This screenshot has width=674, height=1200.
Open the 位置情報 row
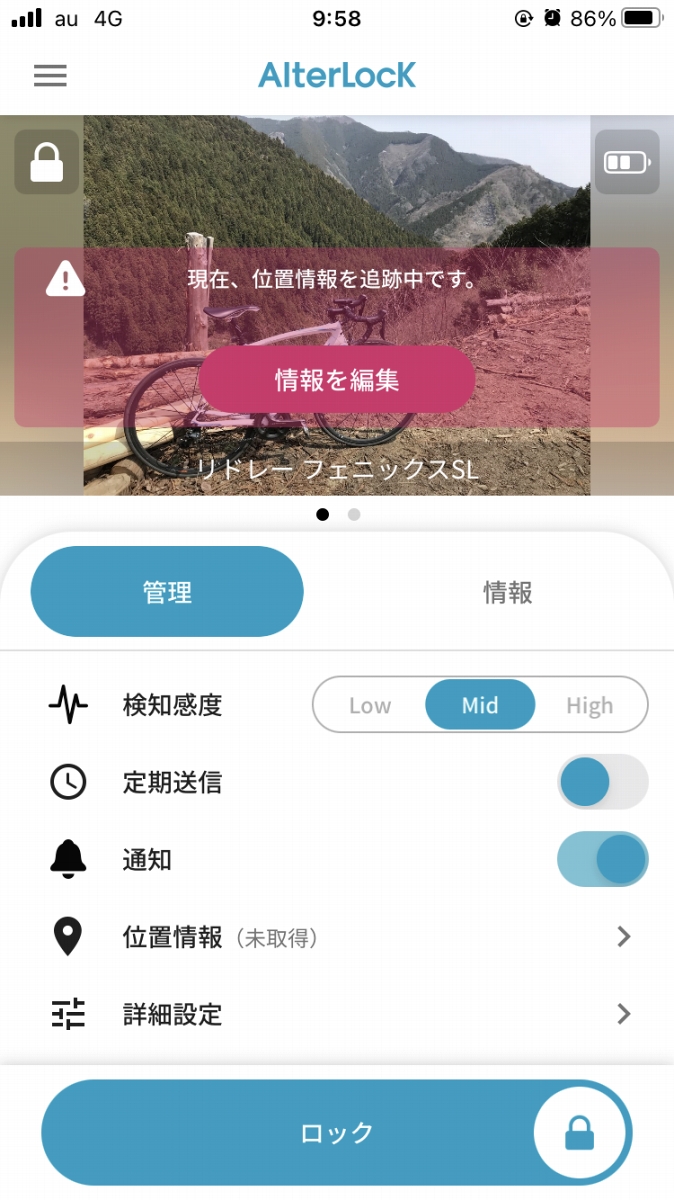click(337, 937)
